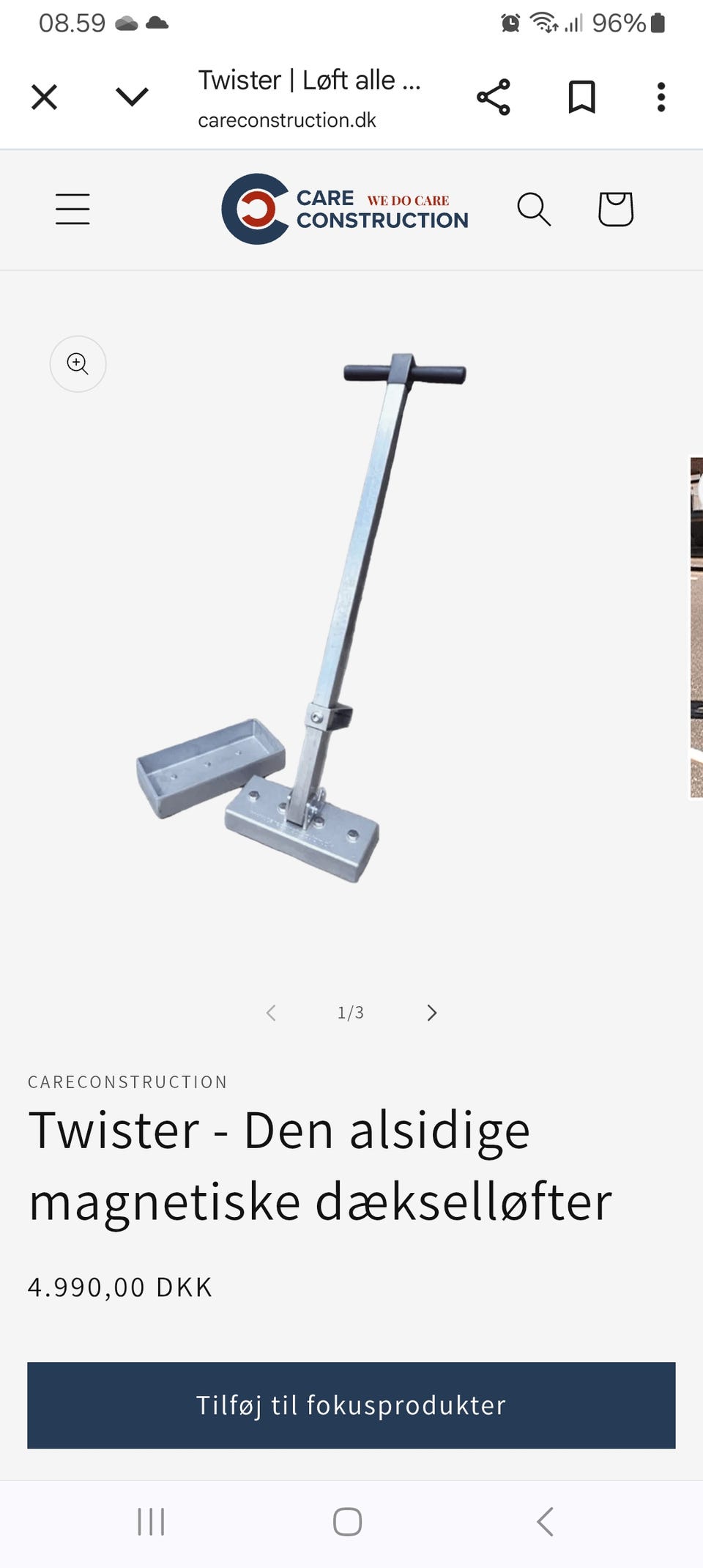Open the browser three-dot menu
Image resolution: width=703 pixels, height=1568 pixels.
660,96
